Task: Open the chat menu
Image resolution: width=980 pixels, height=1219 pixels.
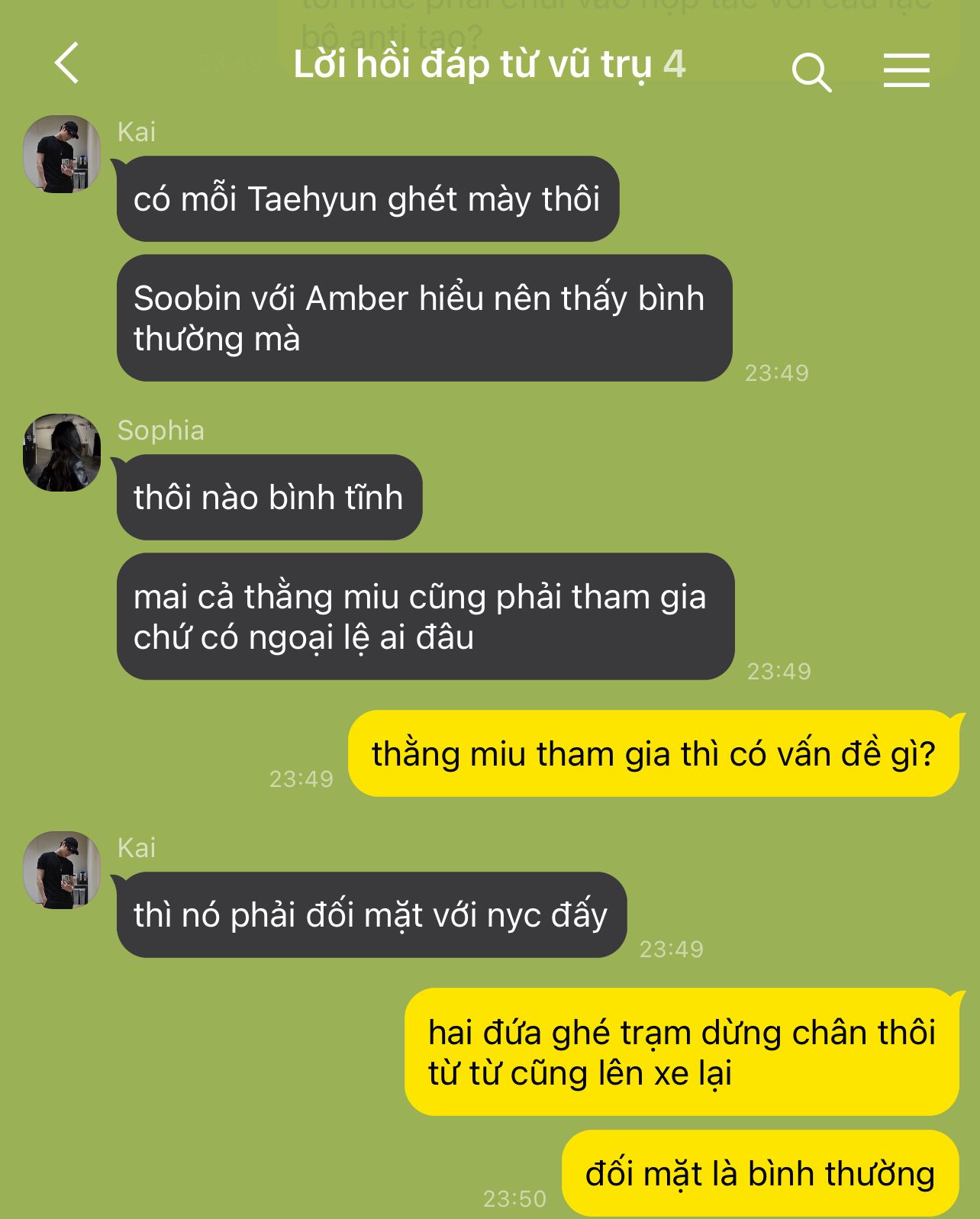Action: [906, 70]
